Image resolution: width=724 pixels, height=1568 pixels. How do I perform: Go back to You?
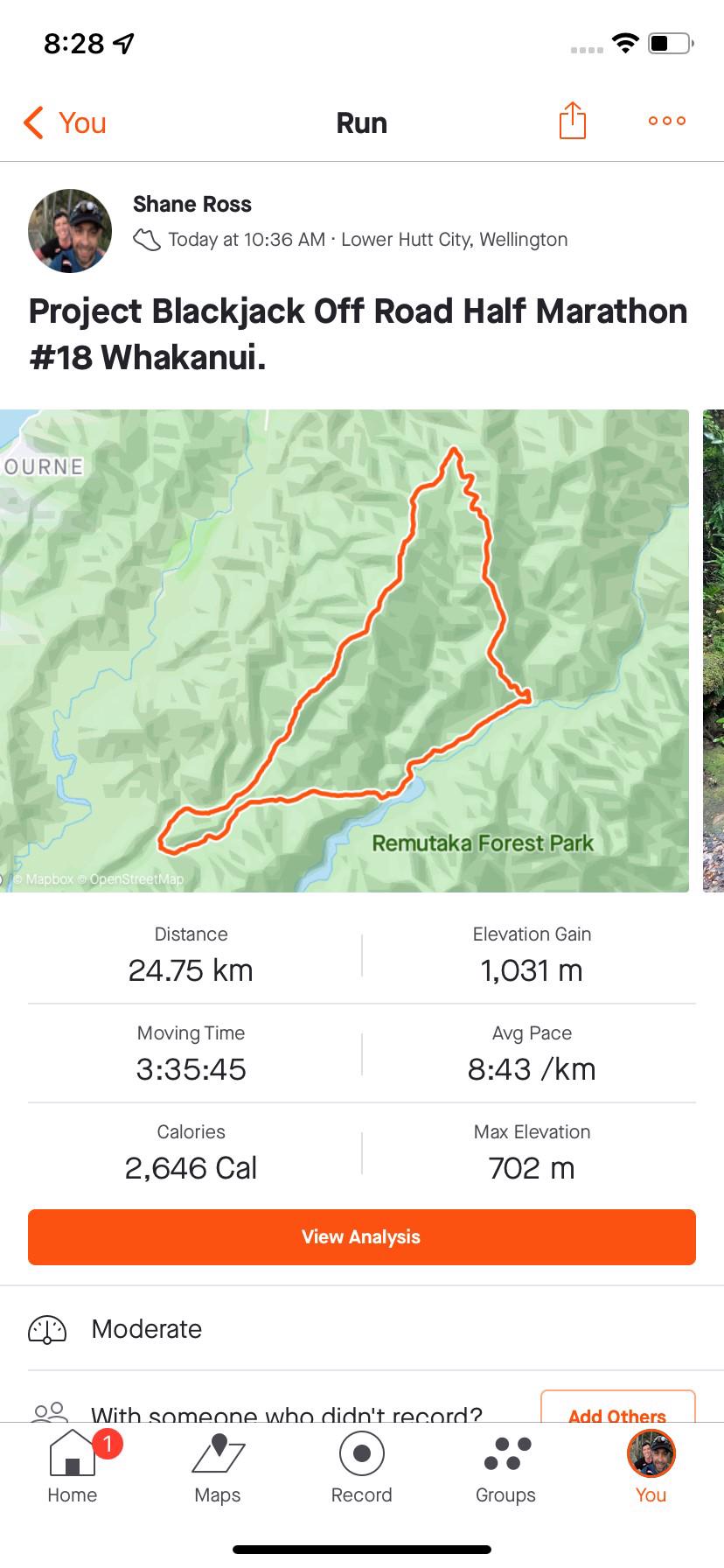click(65, 123)
